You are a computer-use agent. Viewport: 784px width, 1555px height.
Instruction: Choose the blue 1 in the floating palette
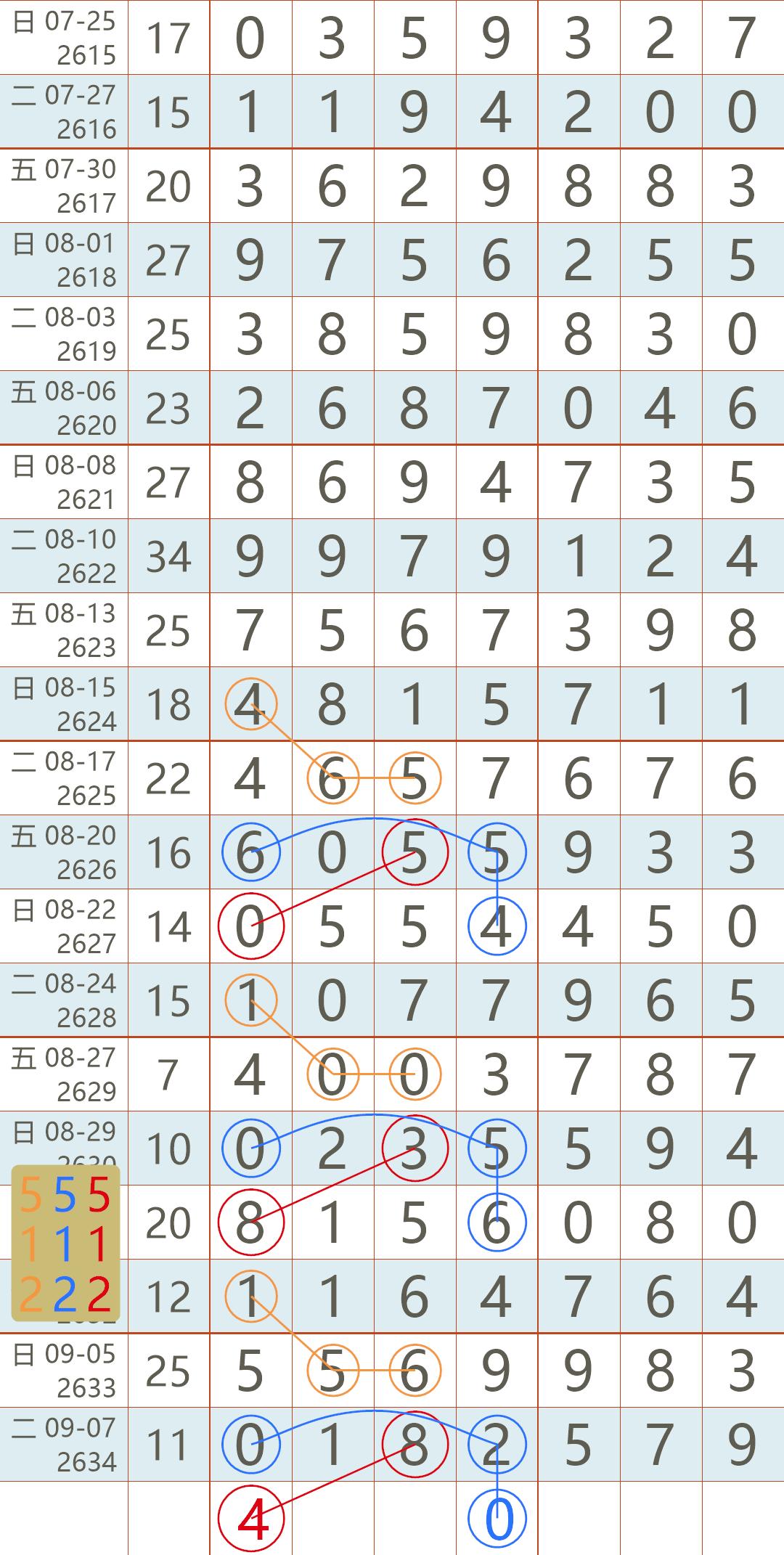tap(65, 1244)
